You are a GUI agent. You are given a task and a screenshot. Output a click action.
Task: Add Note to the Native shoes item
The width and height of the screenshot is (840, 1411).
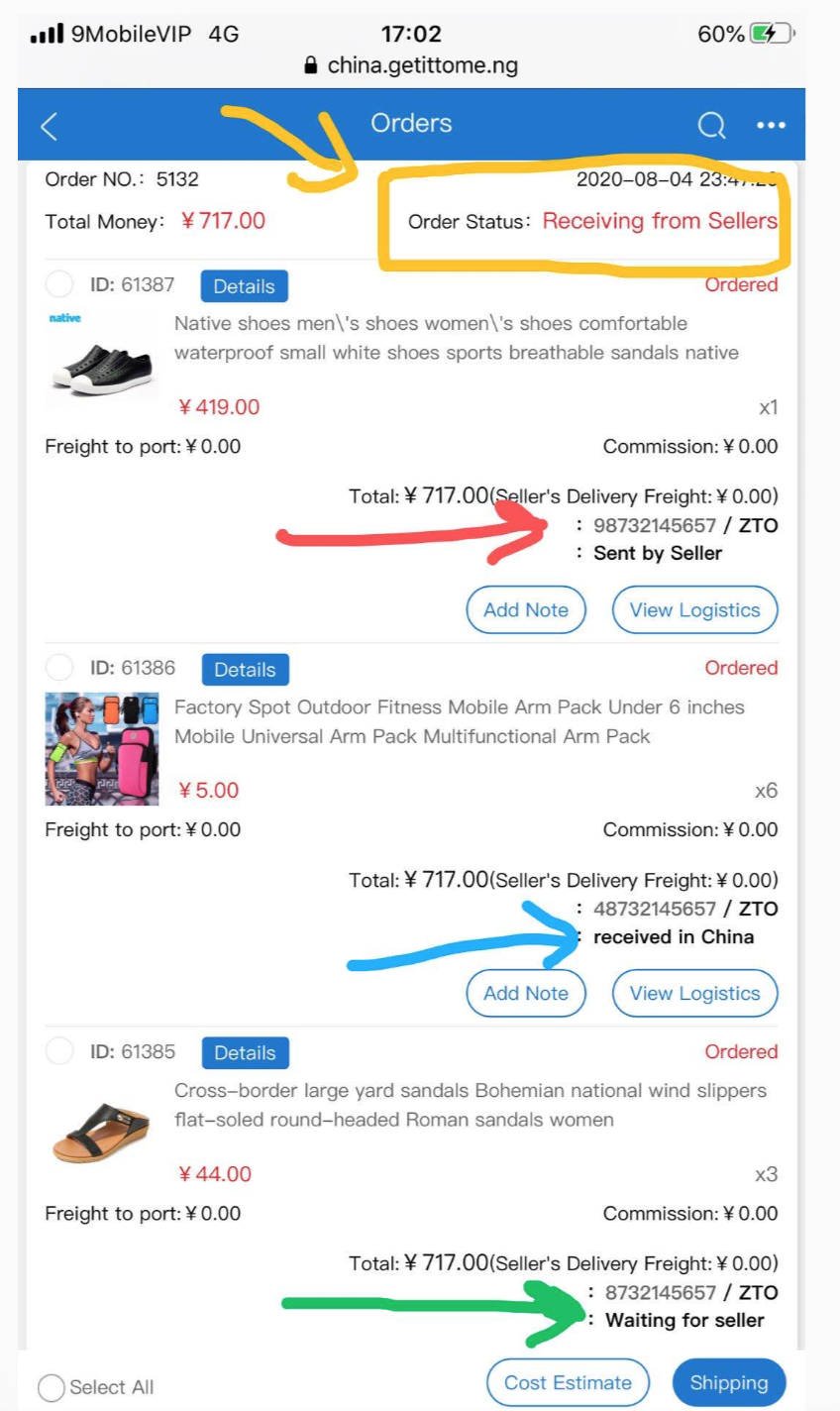[526, 610]
